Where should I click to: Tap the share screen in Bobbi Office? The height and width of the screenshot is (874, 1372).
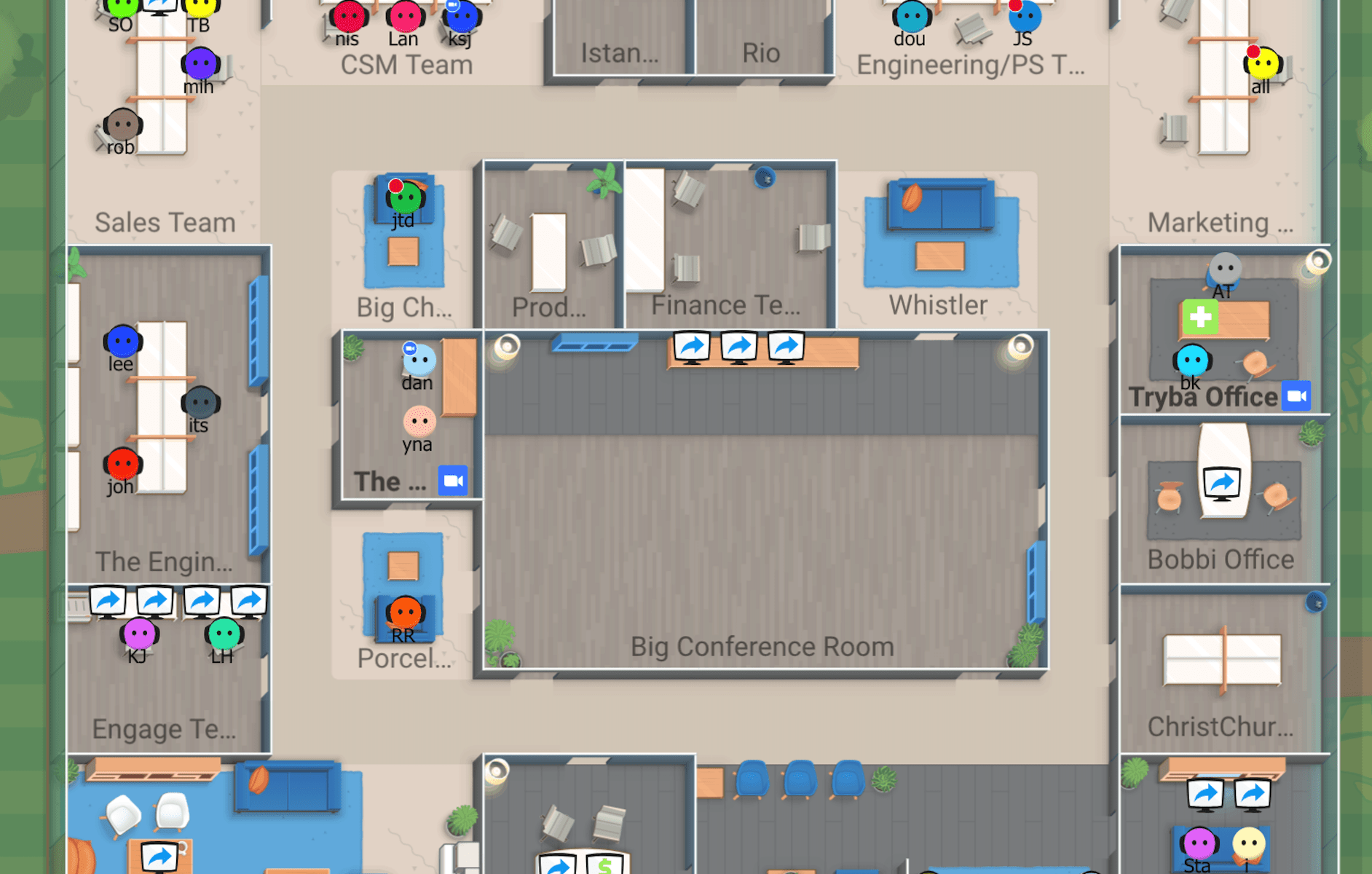pyautogui.click(x=1221, y=484)
